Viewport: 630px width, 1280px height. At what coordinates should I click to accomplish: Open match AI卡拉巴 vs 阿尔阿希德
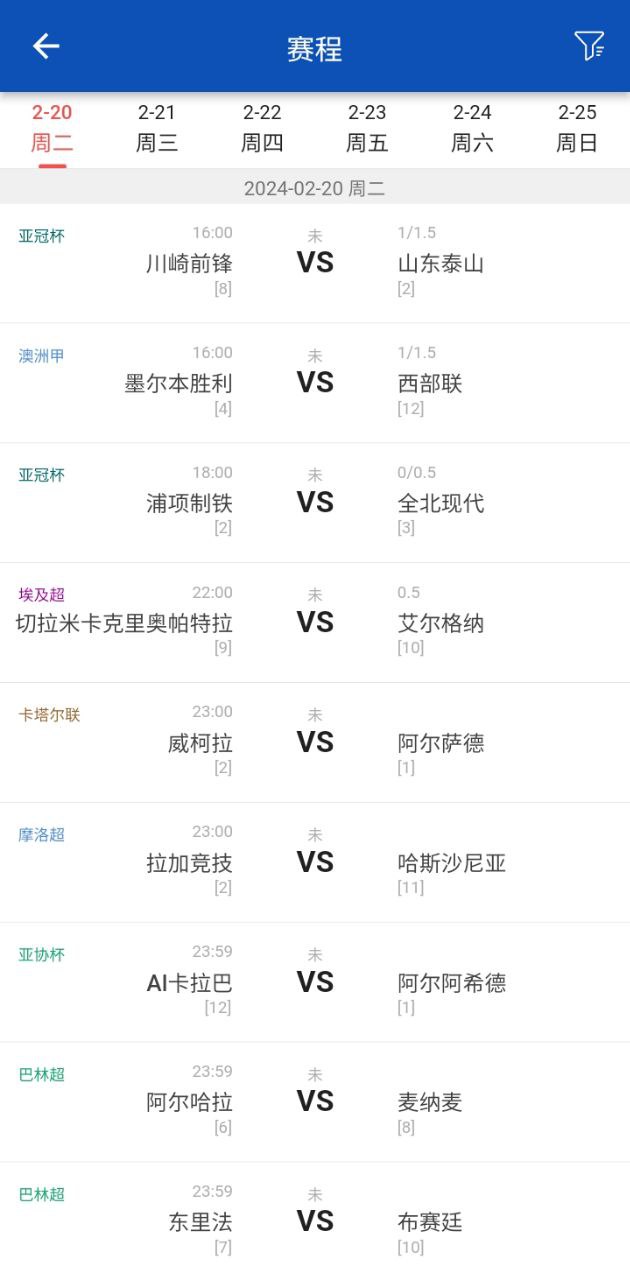tap(315, 983)
